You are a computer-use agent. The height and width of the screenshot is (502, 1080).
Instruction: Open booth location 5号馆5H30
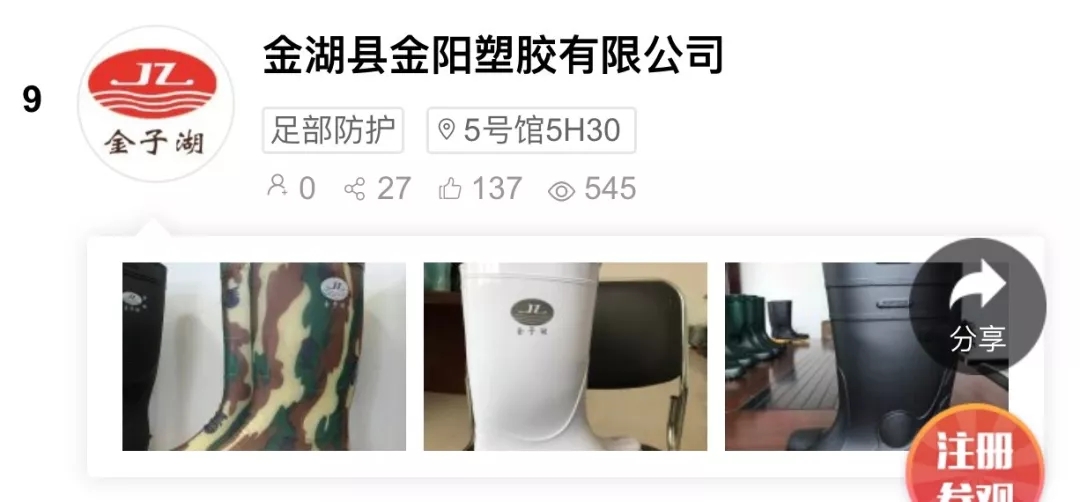tap(531, 131)
